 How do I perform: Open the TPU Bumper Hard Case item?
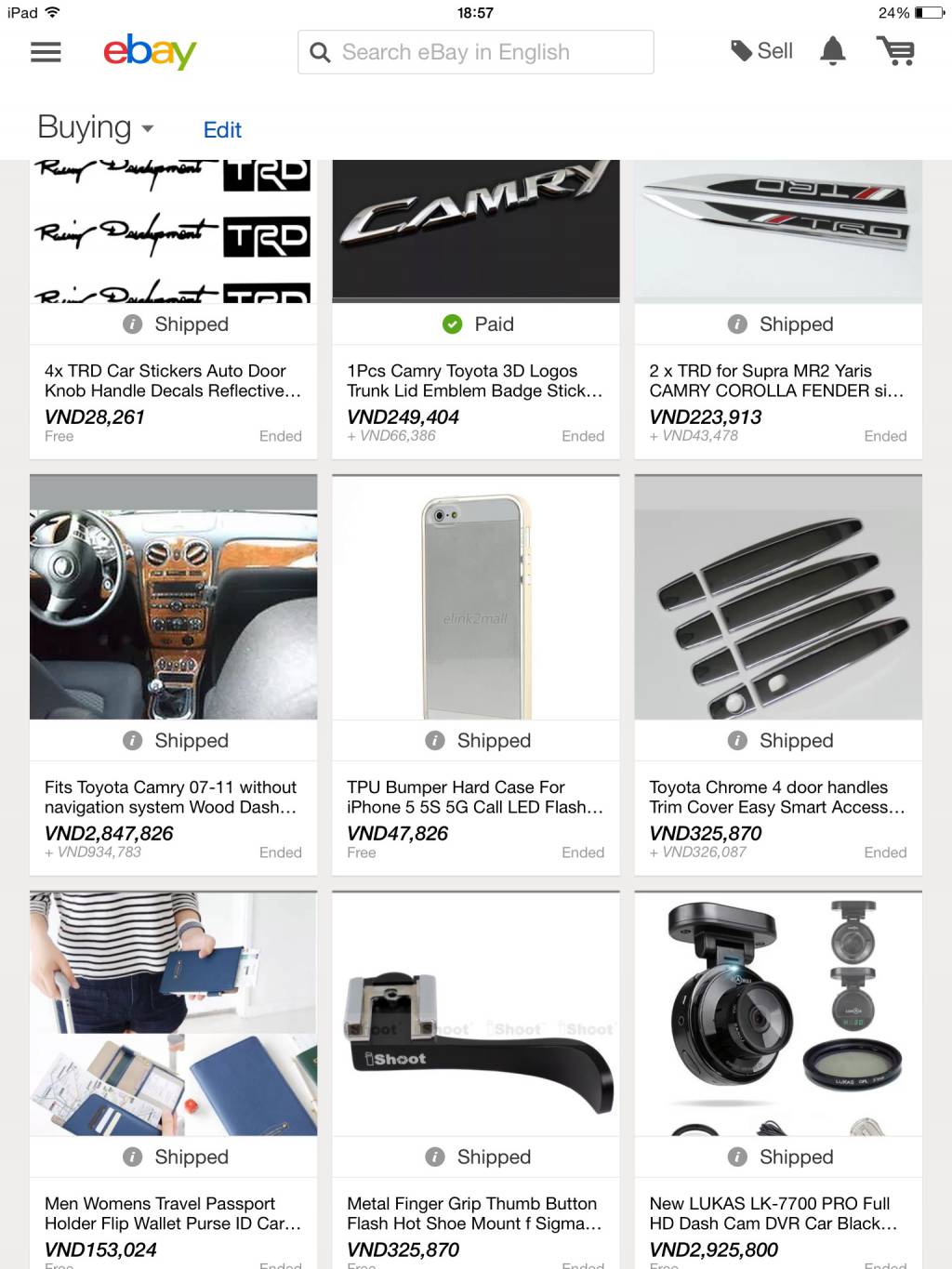[475, 797]
